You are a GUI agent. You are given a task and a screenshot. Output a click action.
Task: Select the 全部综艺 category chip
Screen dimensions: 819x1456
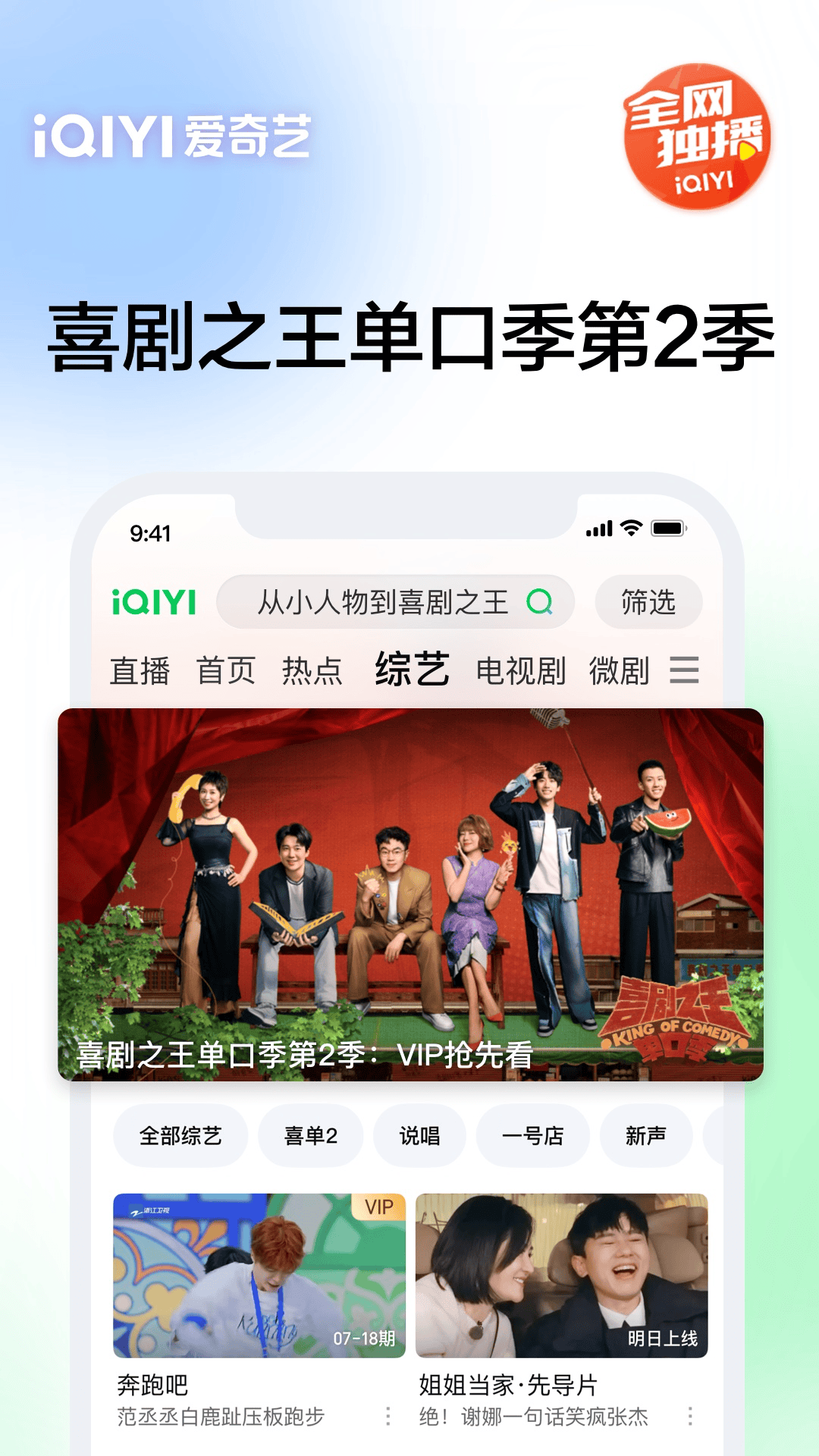[180, 1135]
